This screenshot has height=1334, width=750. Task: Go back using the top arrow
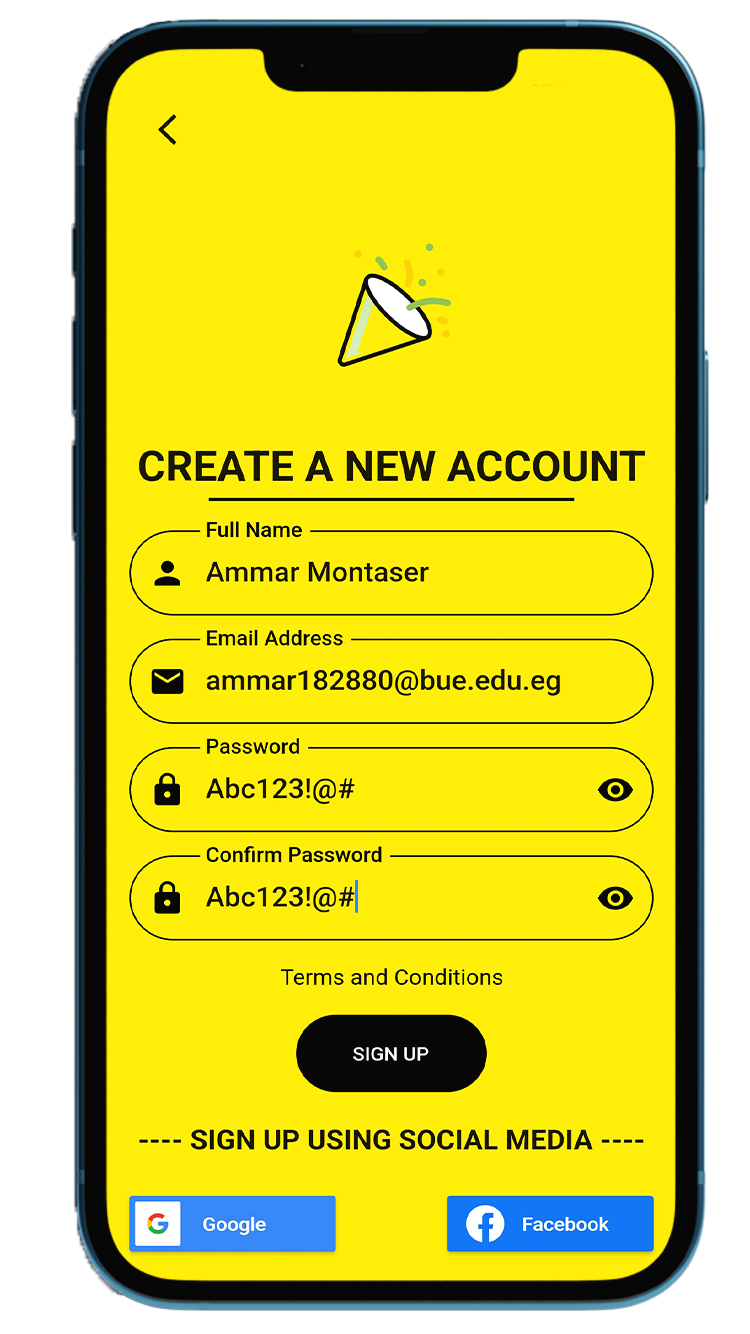point(168,130)
